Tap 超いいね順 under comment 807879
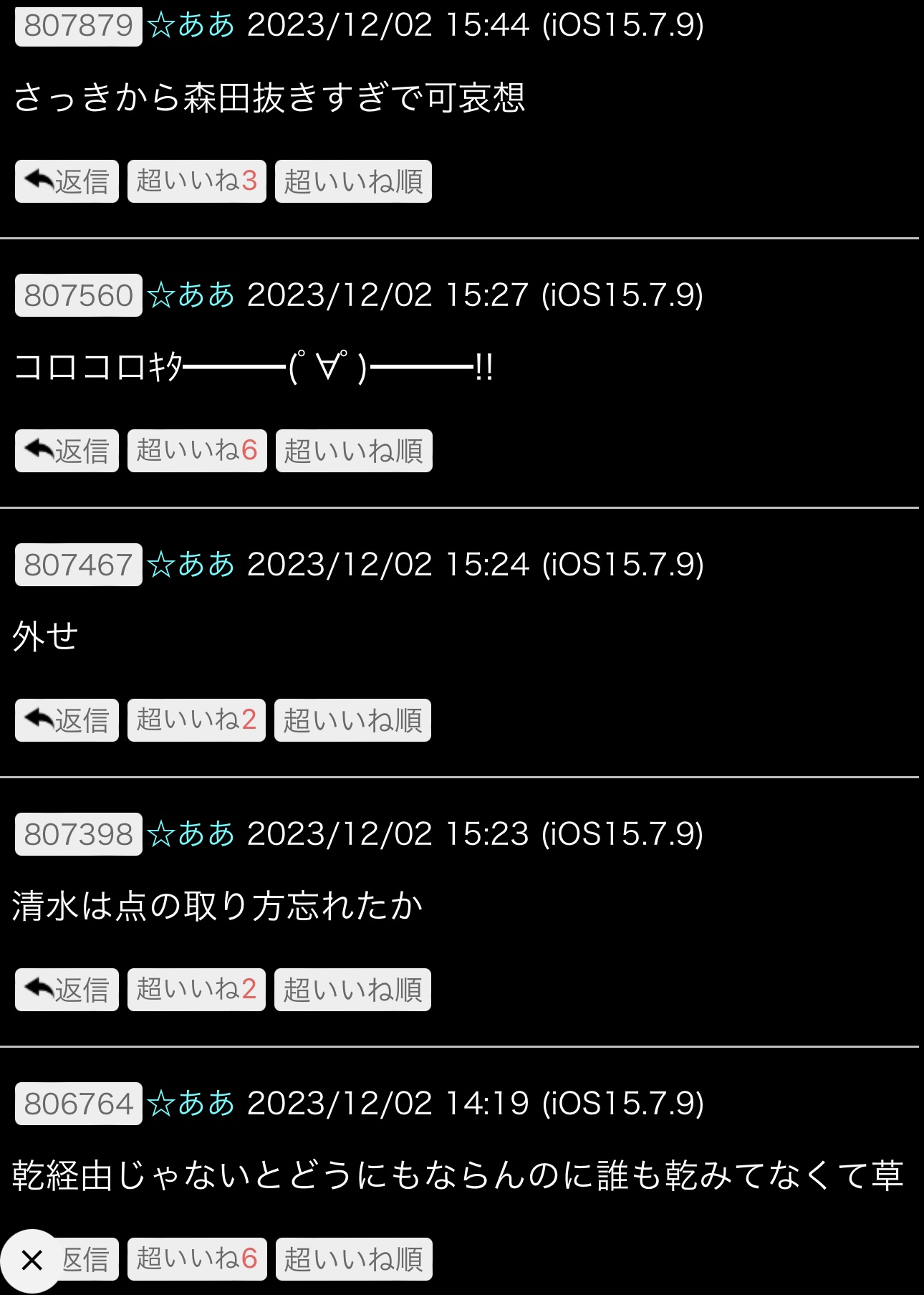Image resolution: width=924 pixels, height=1295 pixels. click(x=353, y=181)
